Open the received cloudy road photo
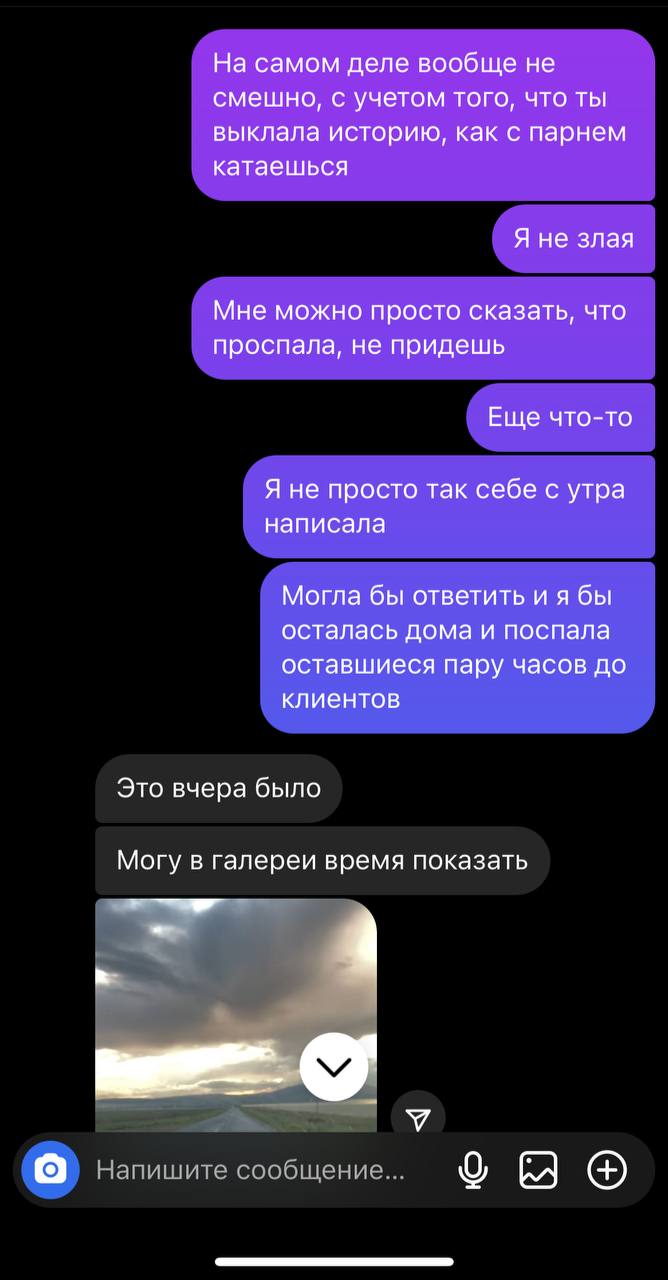 coord(236,1015)
